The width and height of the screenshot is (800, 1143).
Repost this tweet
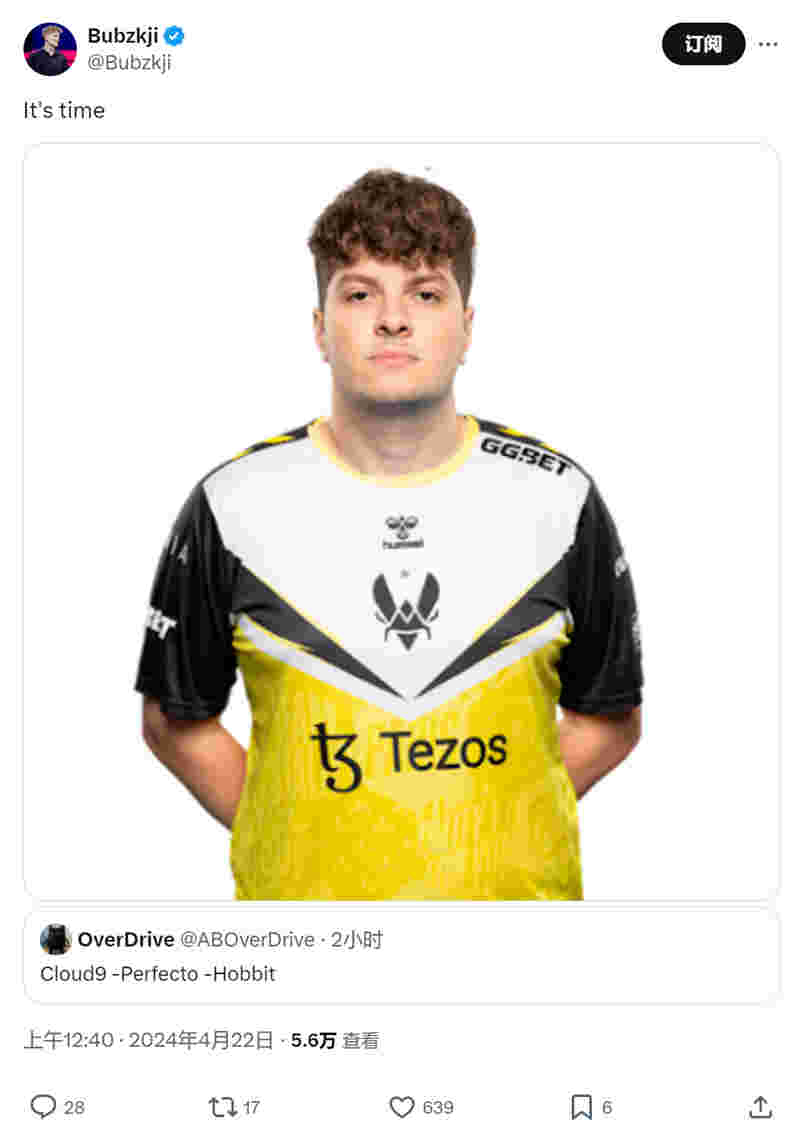[222, 1107]
